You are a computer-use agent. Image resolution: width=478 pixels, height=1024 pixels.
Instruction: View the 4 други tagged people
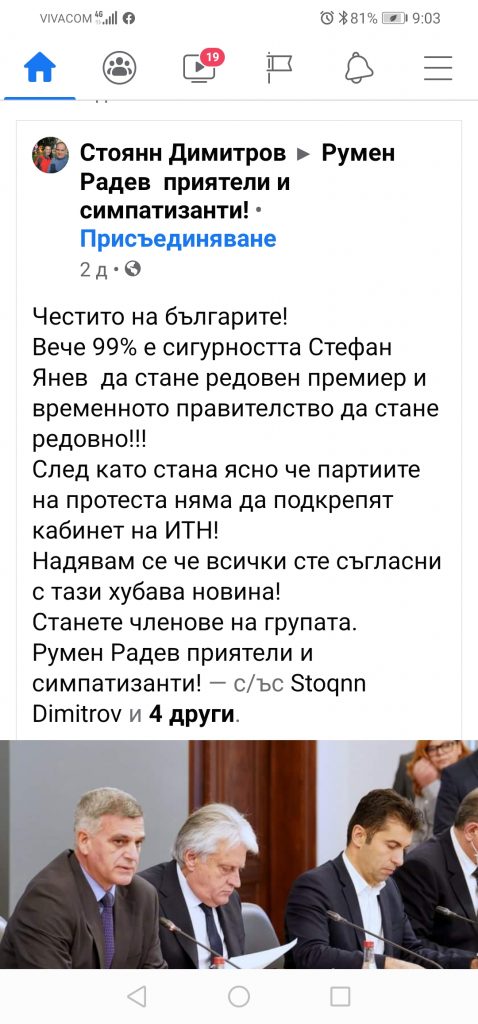(x=191, y=714)
